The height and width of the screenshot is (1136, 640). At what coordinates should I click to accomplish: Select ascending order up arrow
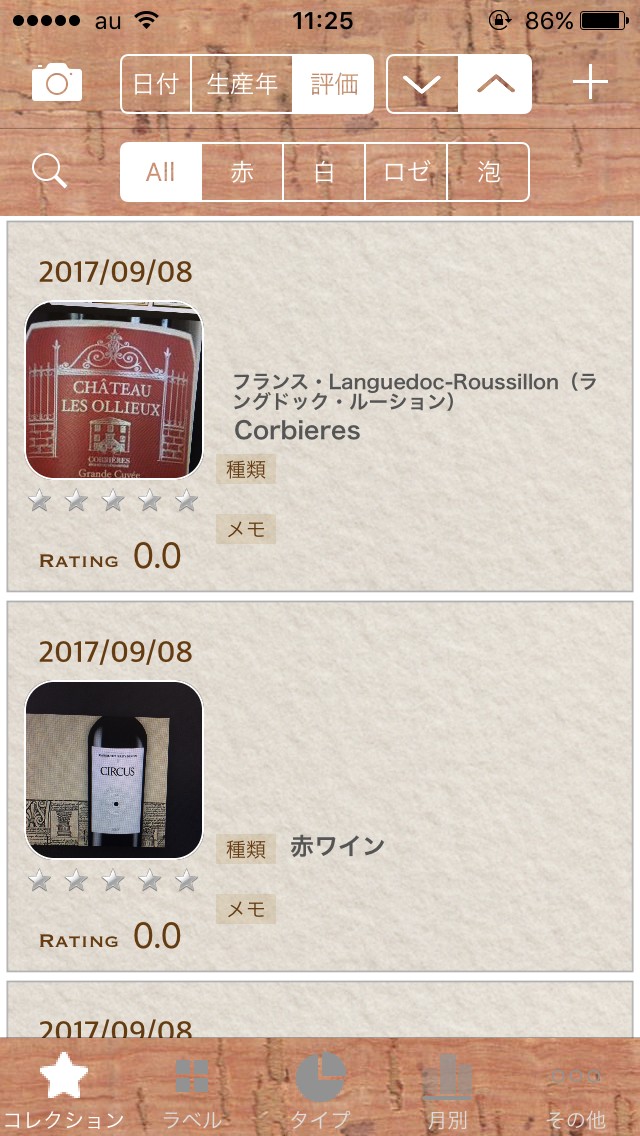click(x=495, y=84)
